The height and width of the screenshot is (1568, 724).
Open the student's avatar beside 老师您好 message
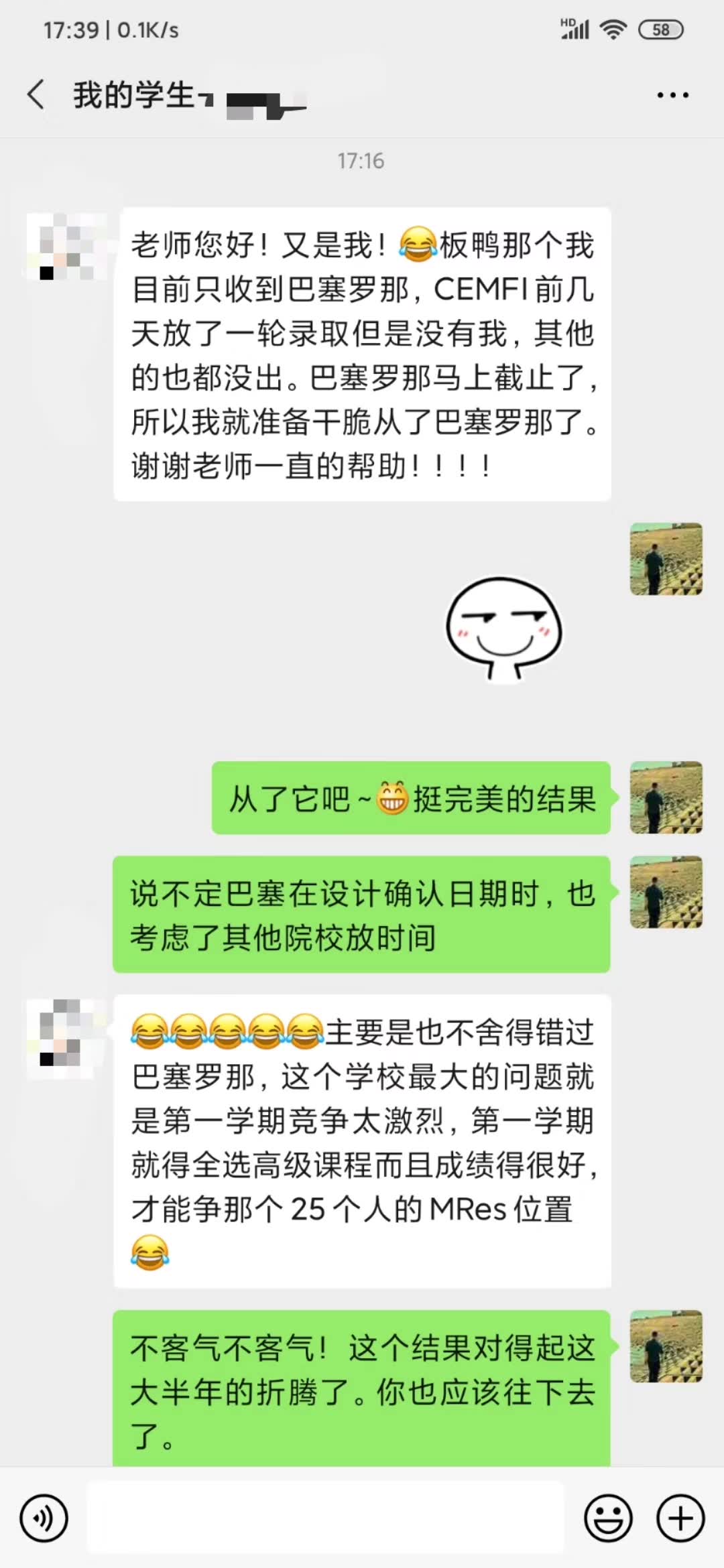point(67,247)
